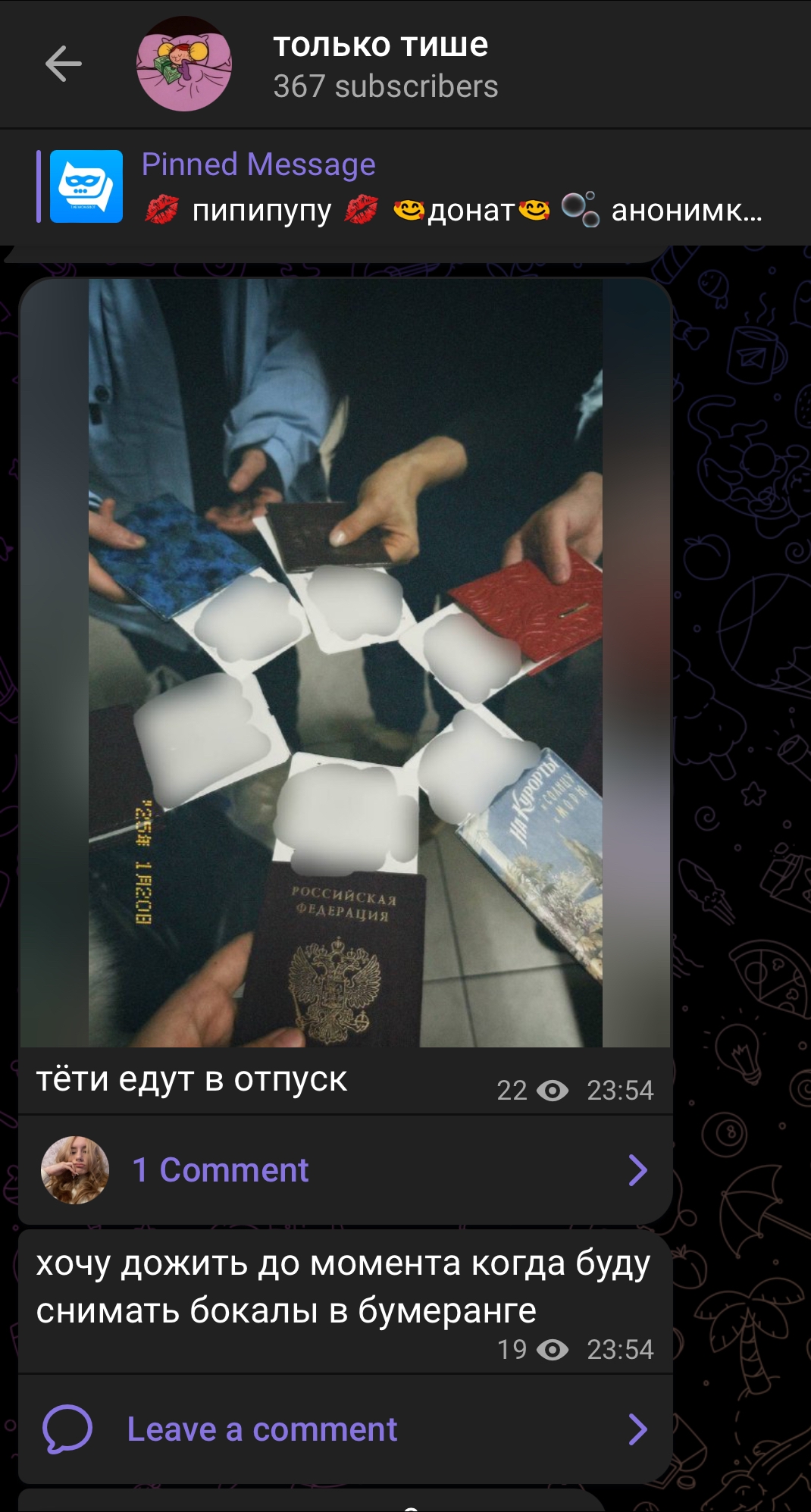Go back with the arrow icon
The height and width of the screenshot is (1512, 811).
point(64,64)
